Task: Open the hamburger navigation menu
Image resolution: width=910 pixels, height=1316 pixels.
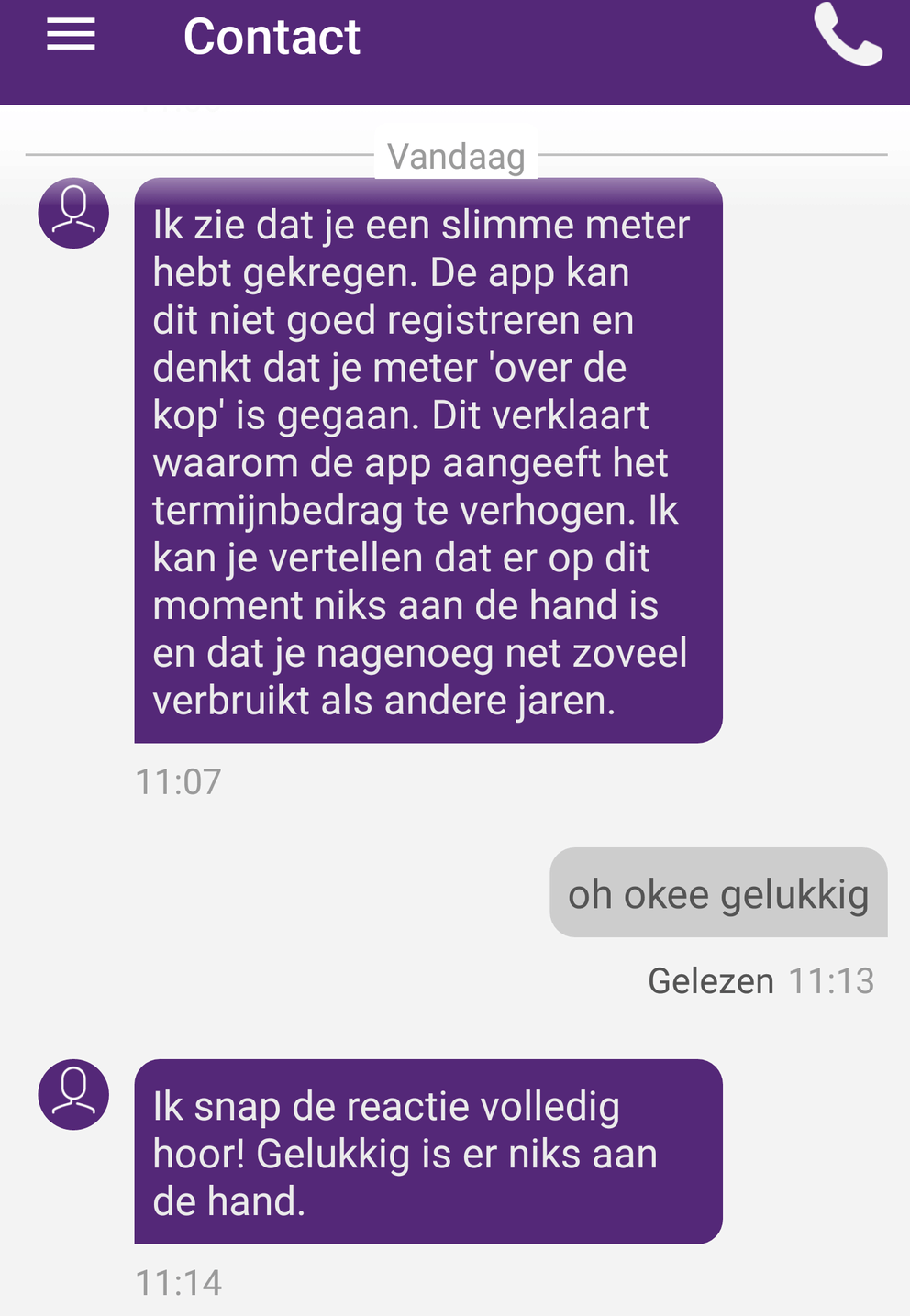Action: (72, 35)
